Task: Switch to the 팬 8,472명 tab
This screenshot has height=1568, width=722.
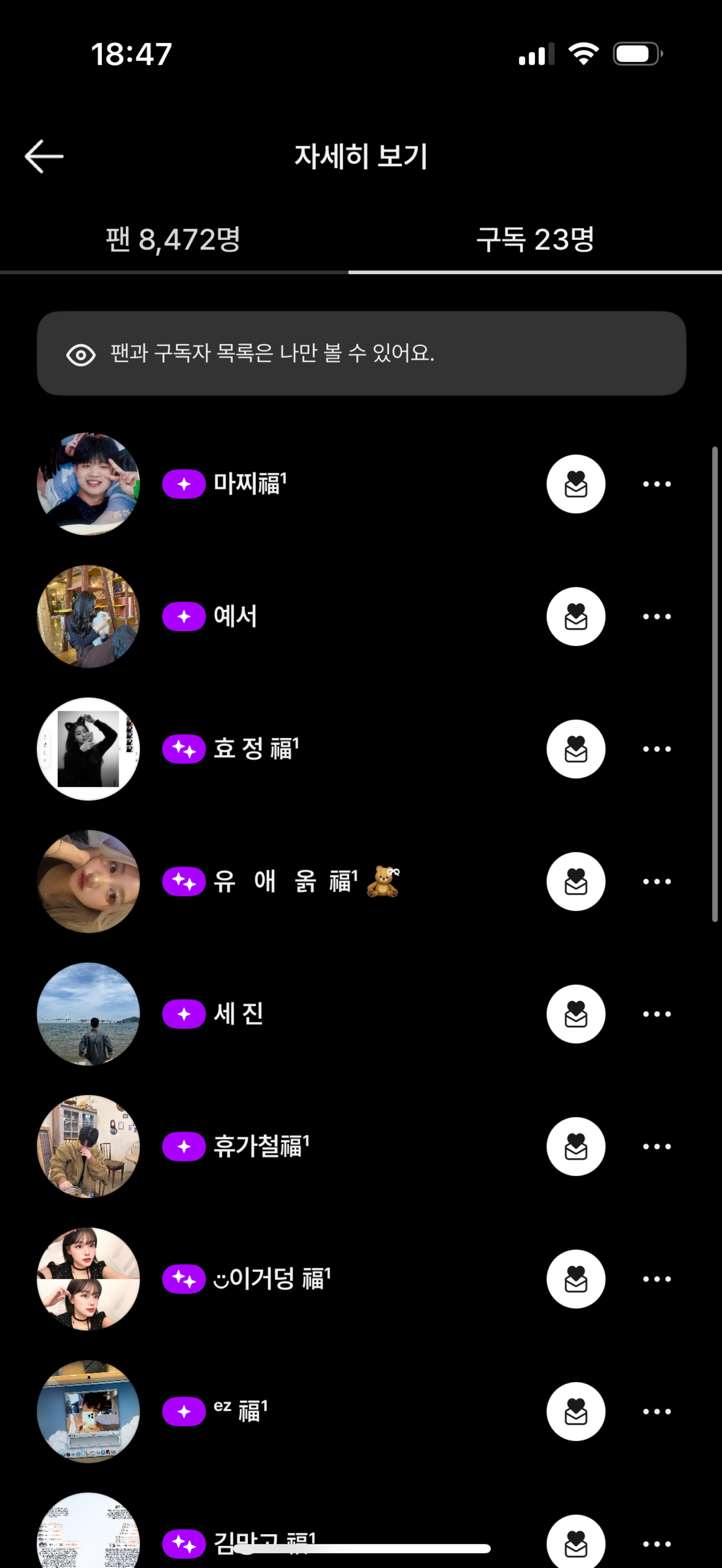Action: (x=173, y=239)
